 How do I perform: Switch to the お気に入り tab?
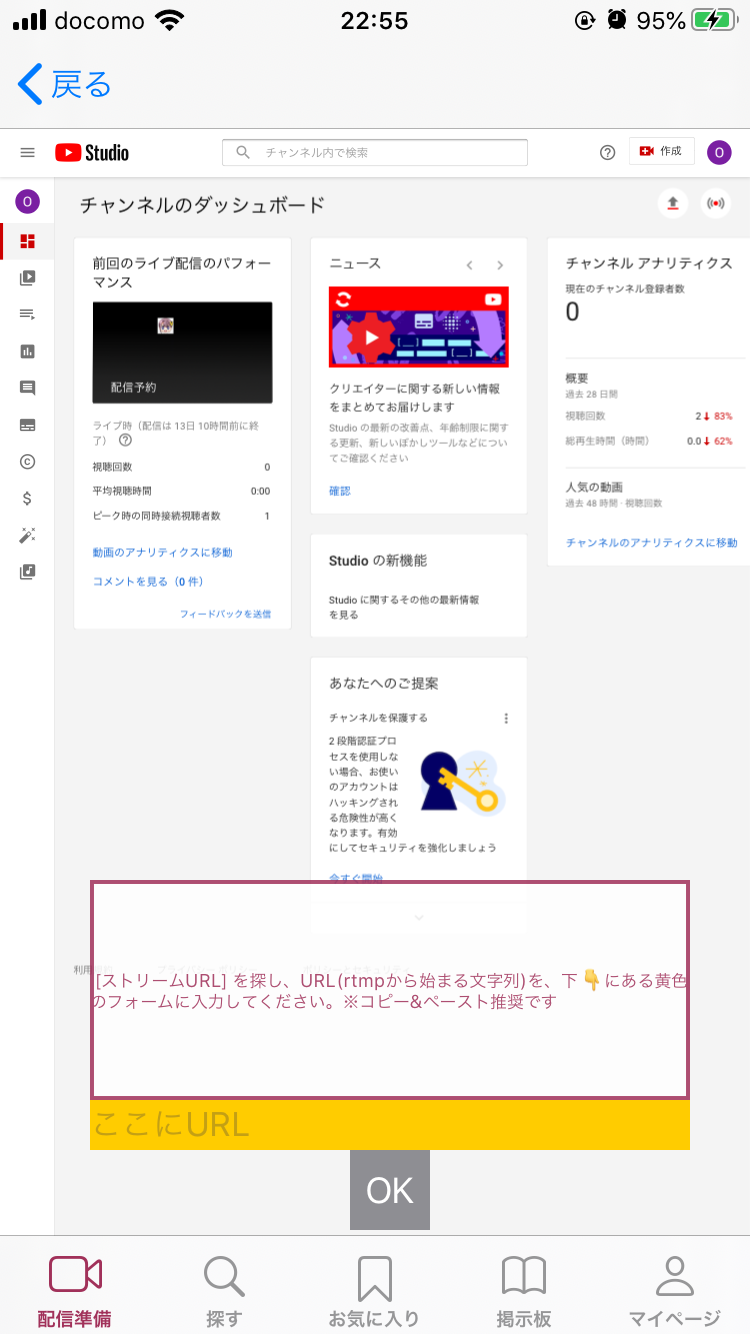[374, 1291]
